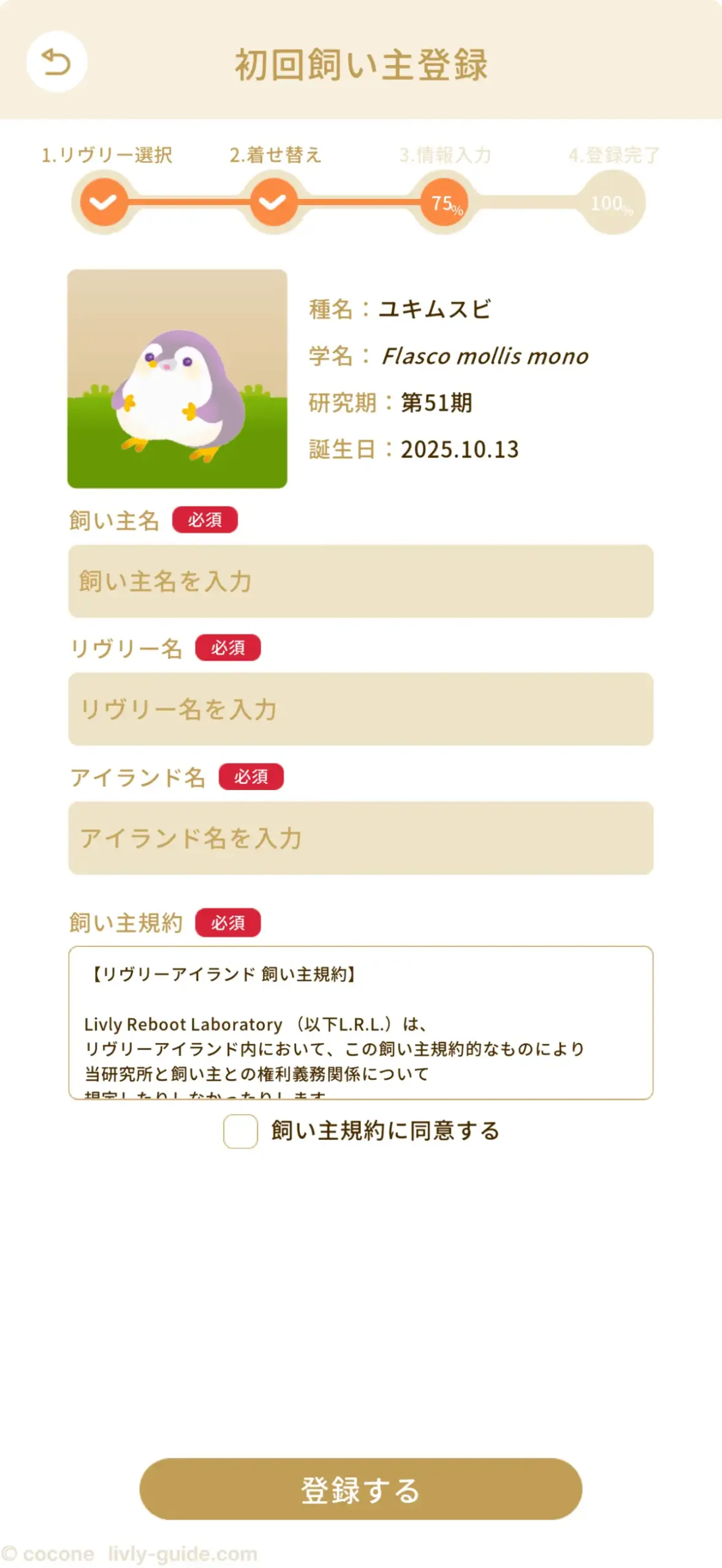Tap the アイランド名 entry field
This screenshot has width=722, height=1568.
pos(360,837)
